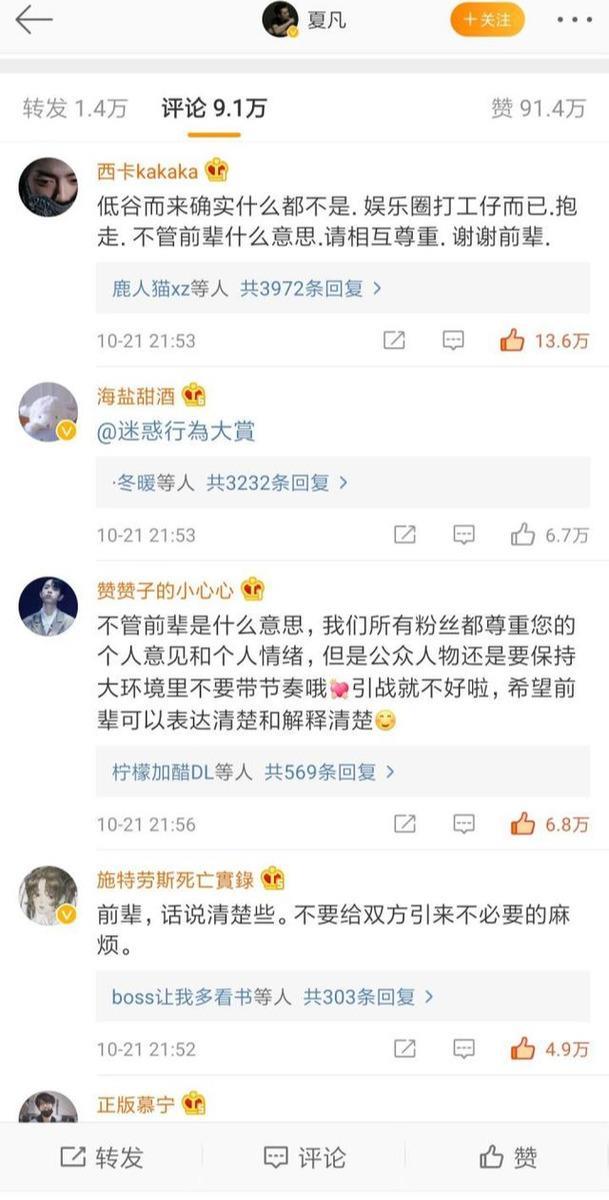Screen dimensions: 609x1200
Task: Follow 夏凡 with the 关注 button
Action: (487, 20)
